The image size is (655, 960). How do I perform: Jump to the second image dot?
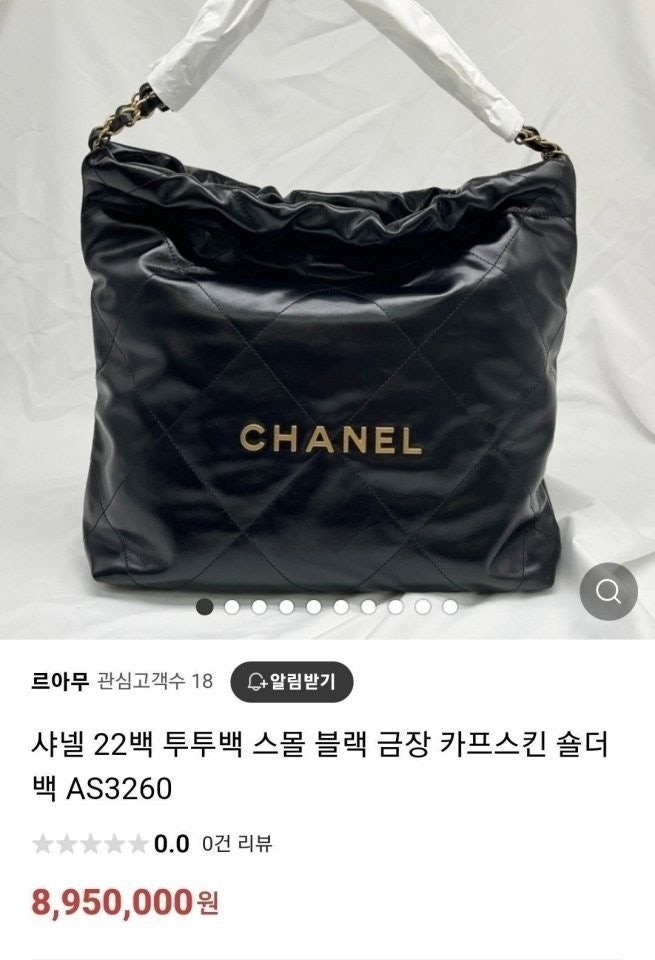click(x=232, y=606)
